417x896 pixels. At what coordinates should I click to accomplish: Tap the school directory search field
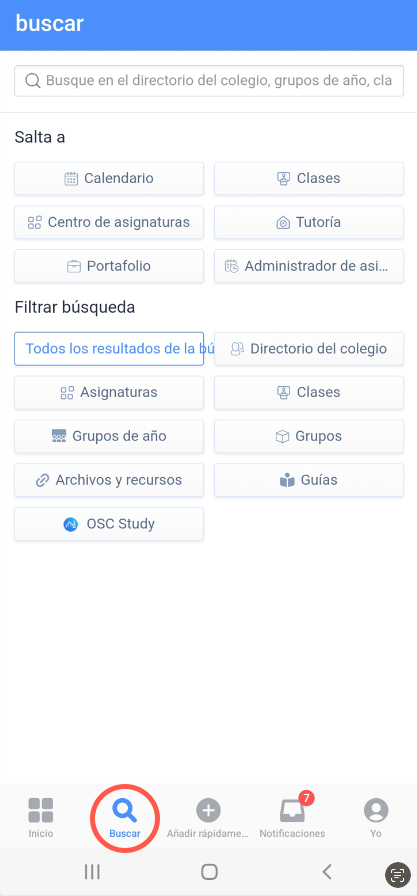click(x=208, y=81)
